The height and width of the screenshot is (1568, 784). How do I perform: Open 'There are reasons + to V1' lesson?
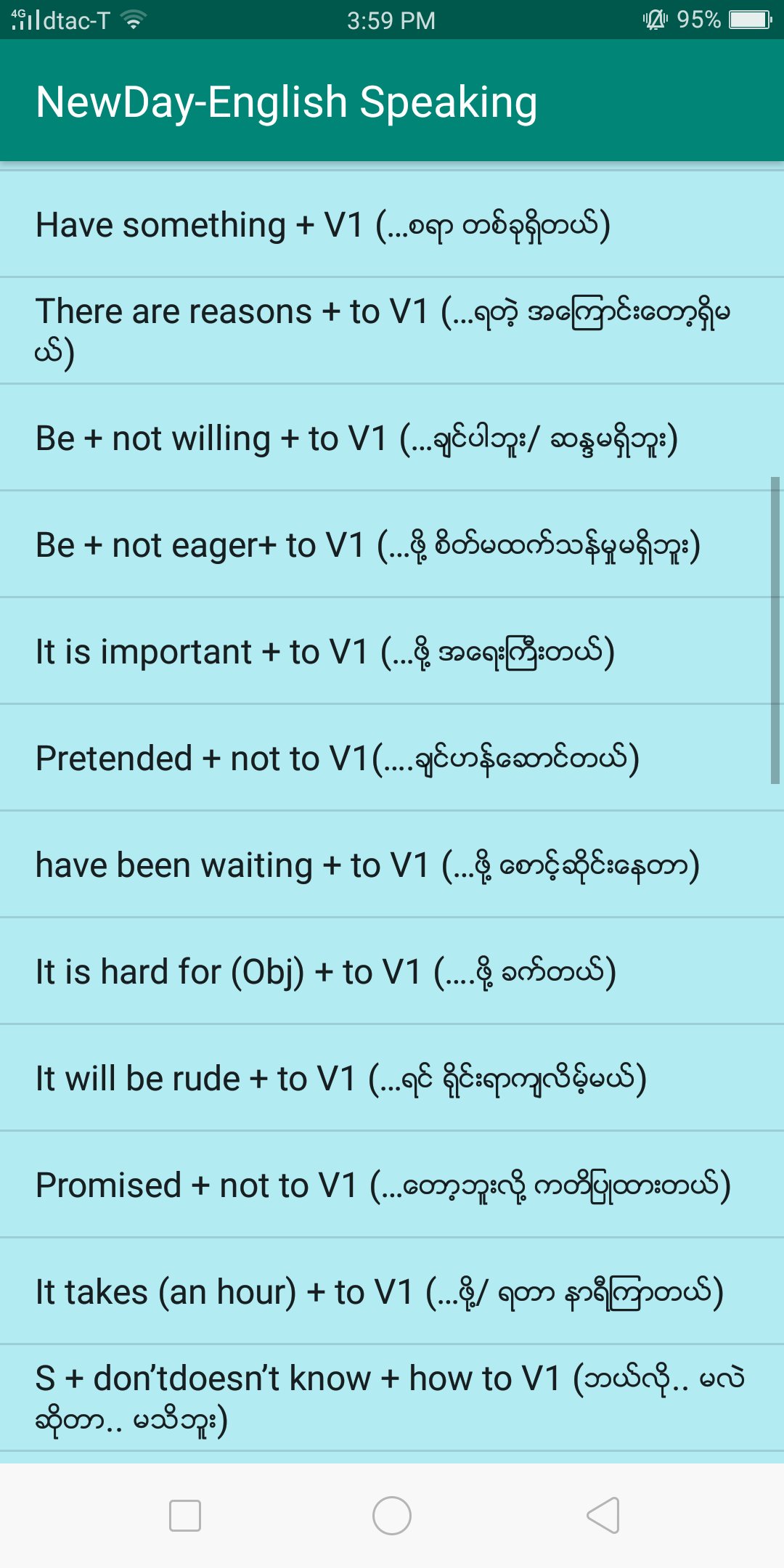point(392,330)
